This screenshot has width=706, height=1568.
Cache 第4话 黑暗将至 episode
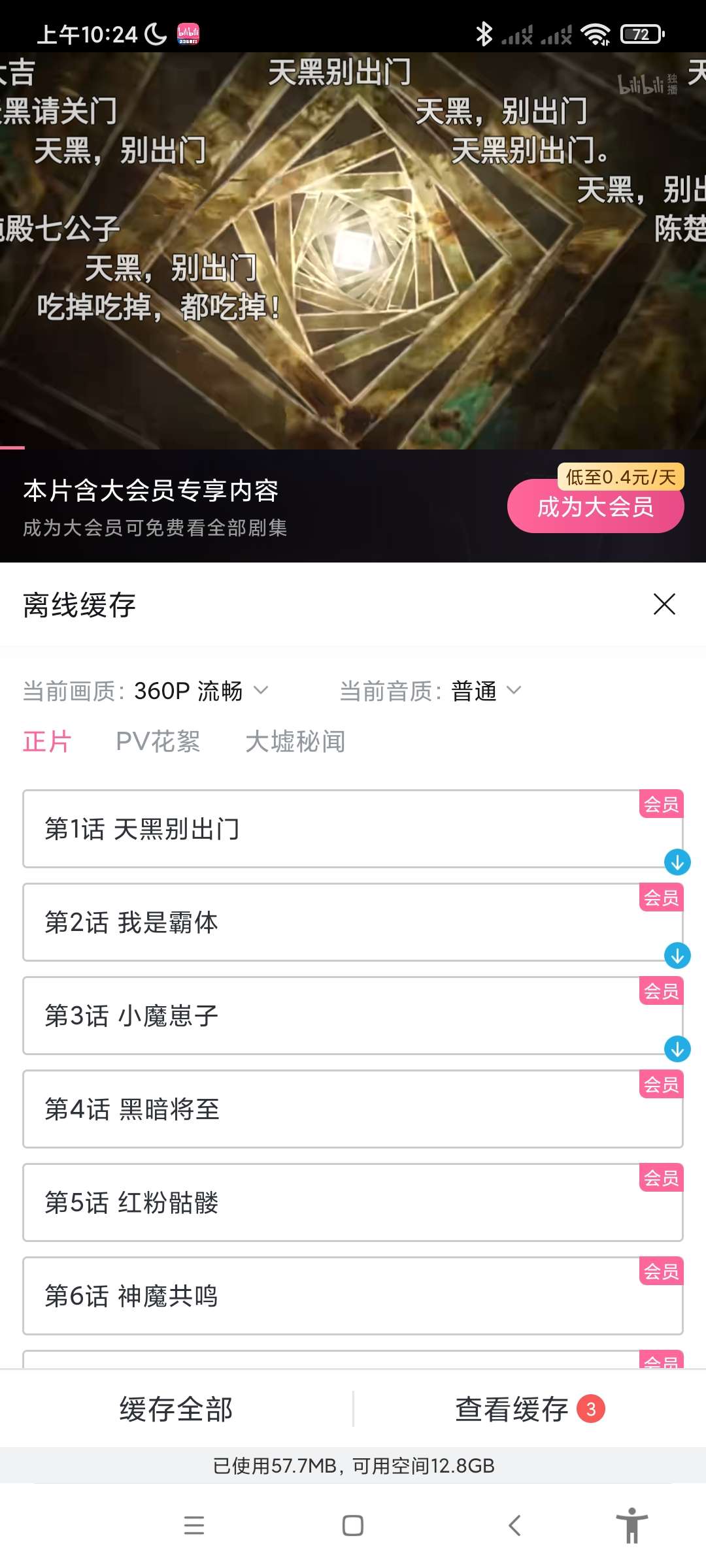coord(353,1109)
